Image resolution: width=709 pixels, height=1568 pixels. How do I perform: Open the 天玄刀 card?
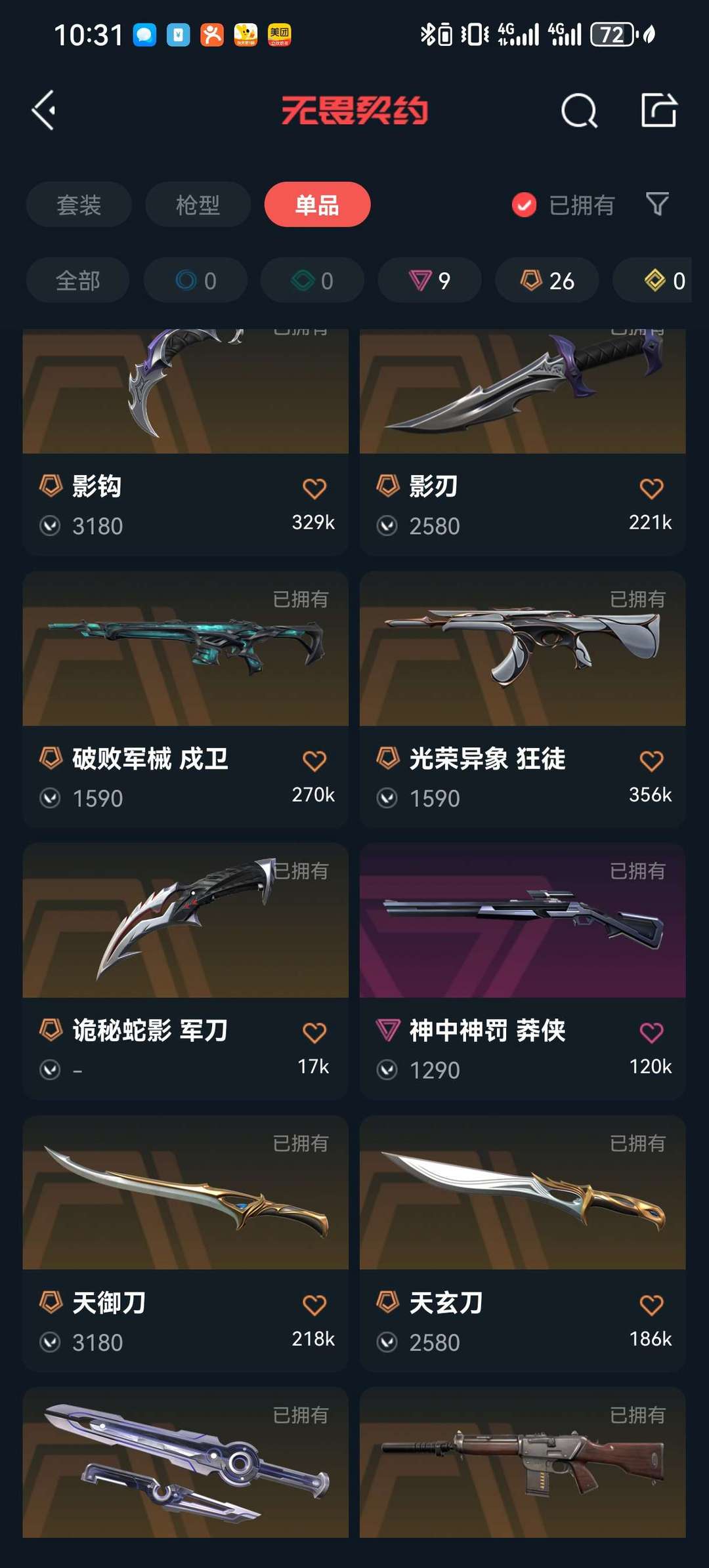pyautogui.click(x=523, y=1244)
